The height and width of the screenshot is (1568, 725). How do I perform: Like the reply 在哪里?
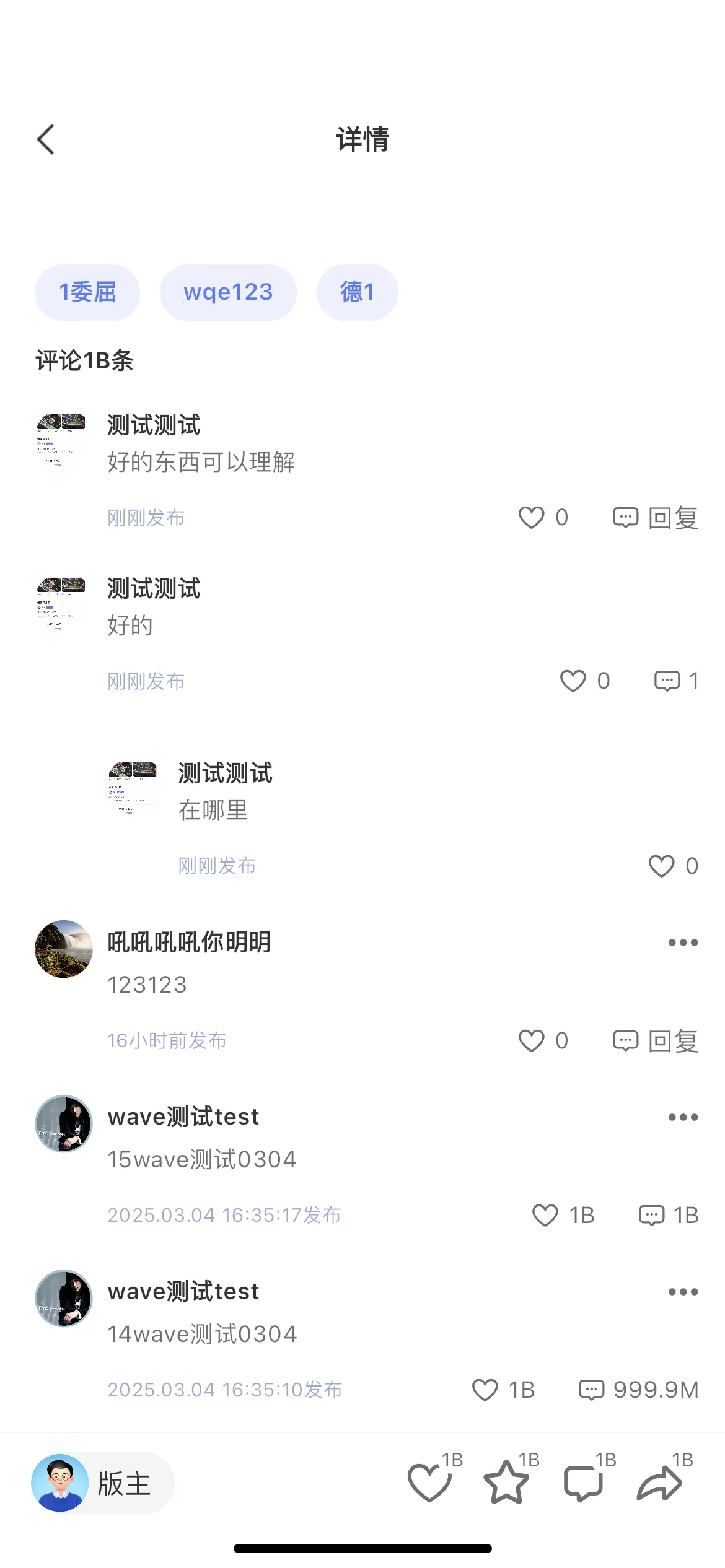pyautogui.click(x=660, y=866)
